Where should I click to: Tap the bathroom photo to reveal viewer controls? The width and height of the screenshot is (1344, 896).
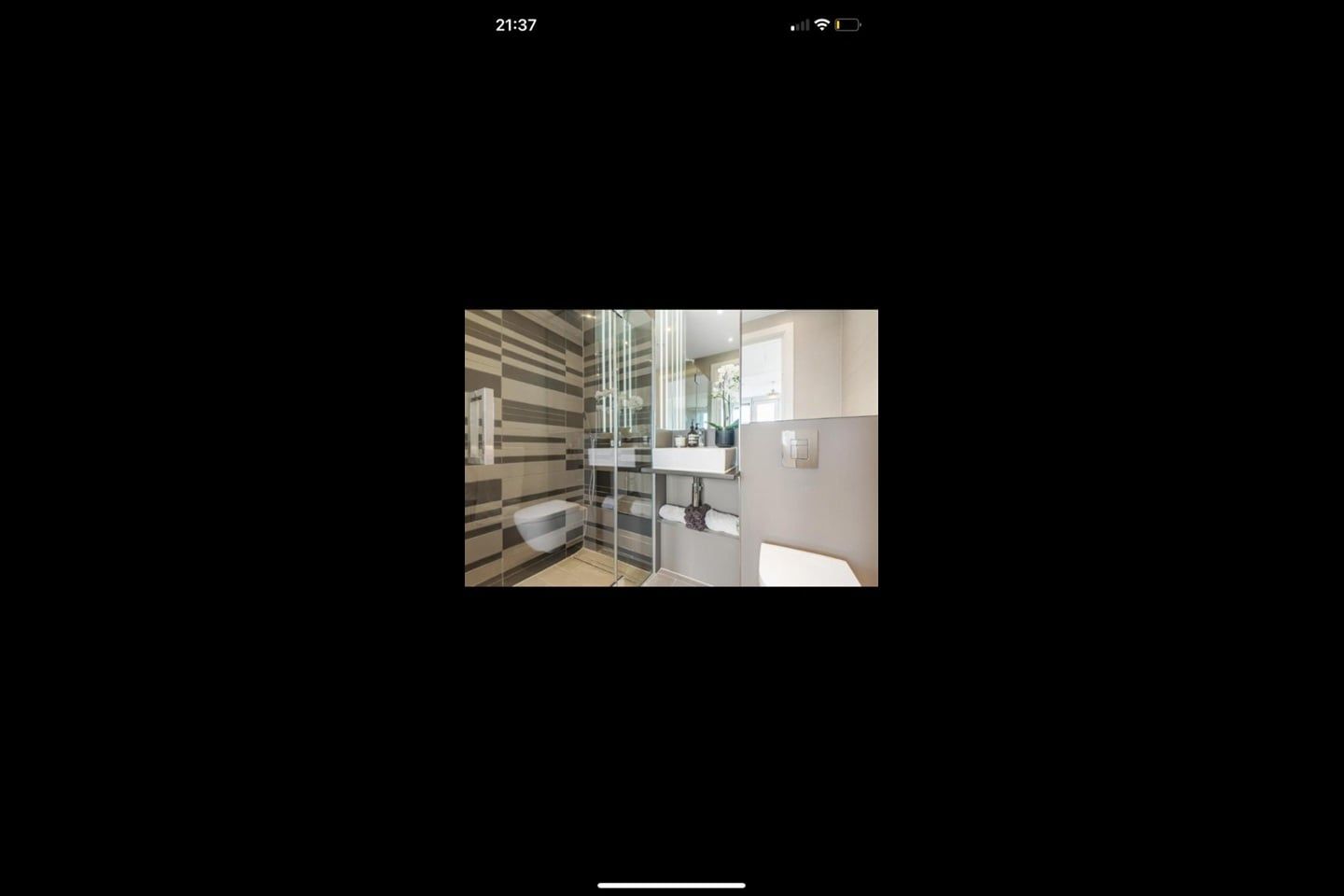(671, 448)
